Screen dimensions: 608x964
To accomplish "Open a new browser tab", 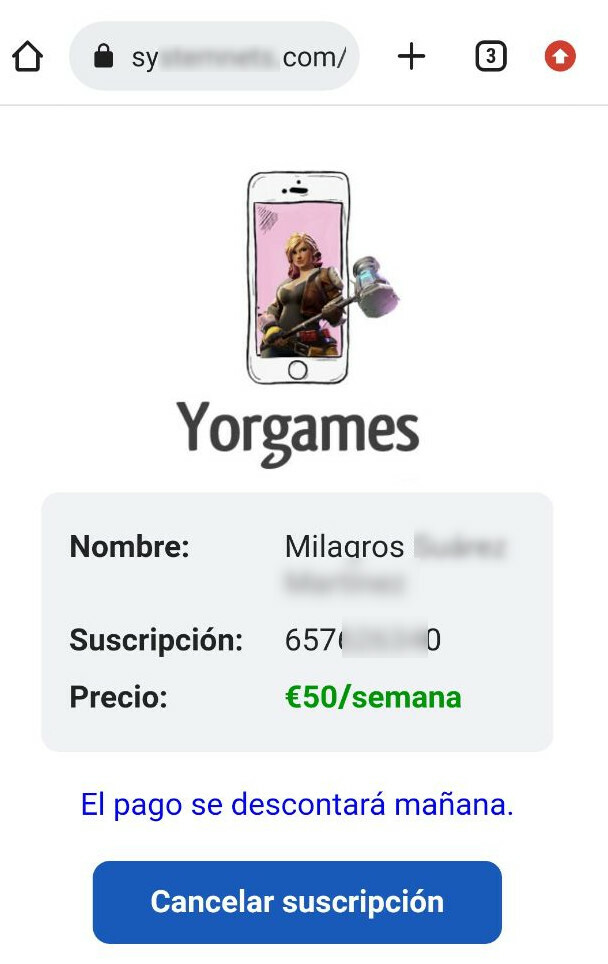I will (411, 57).
